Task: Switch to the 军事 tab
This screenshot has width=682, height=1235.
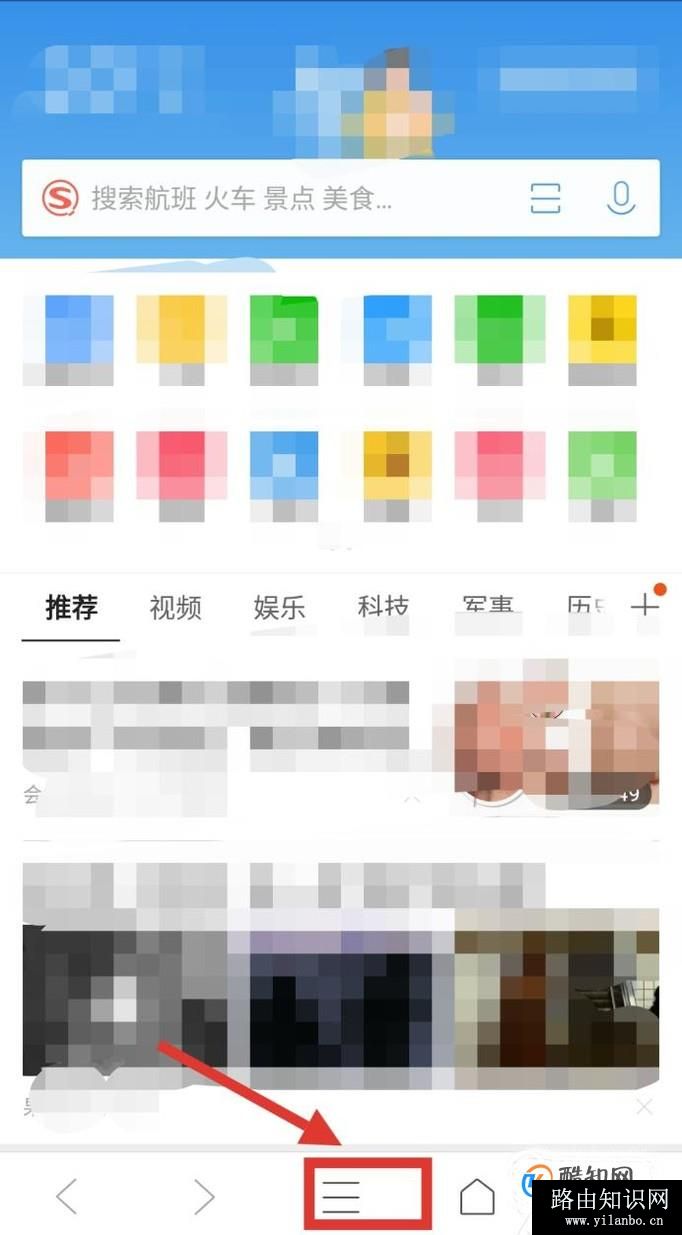Action: click(x=488, y=607)
